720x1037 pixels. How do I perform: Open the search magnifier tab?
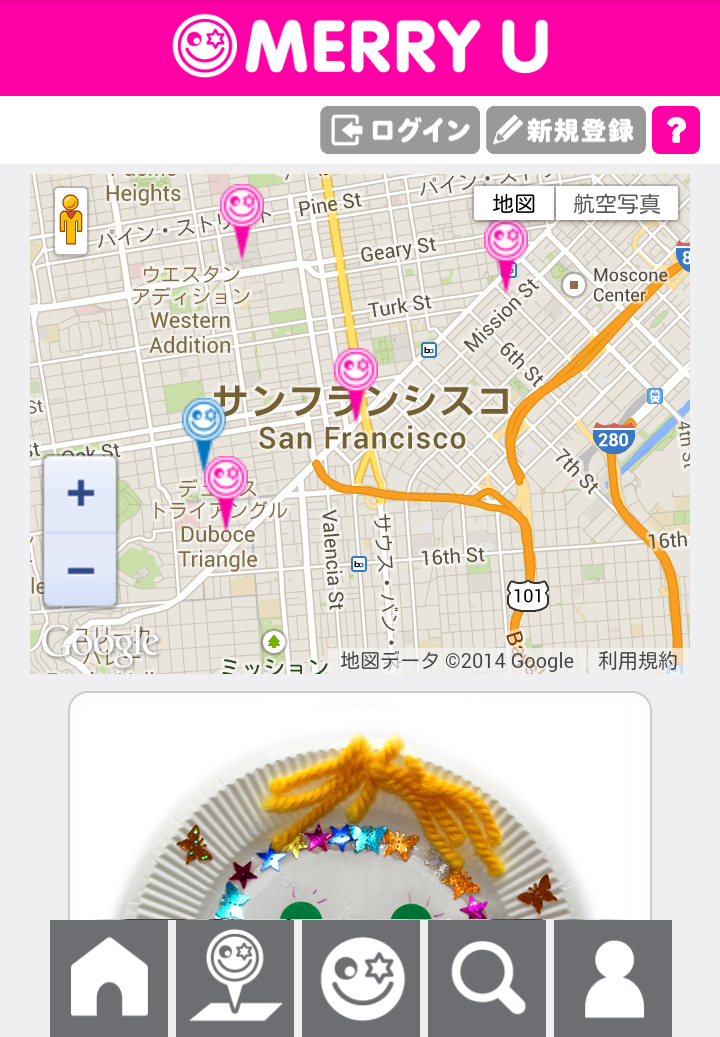(x=487, y=978)
